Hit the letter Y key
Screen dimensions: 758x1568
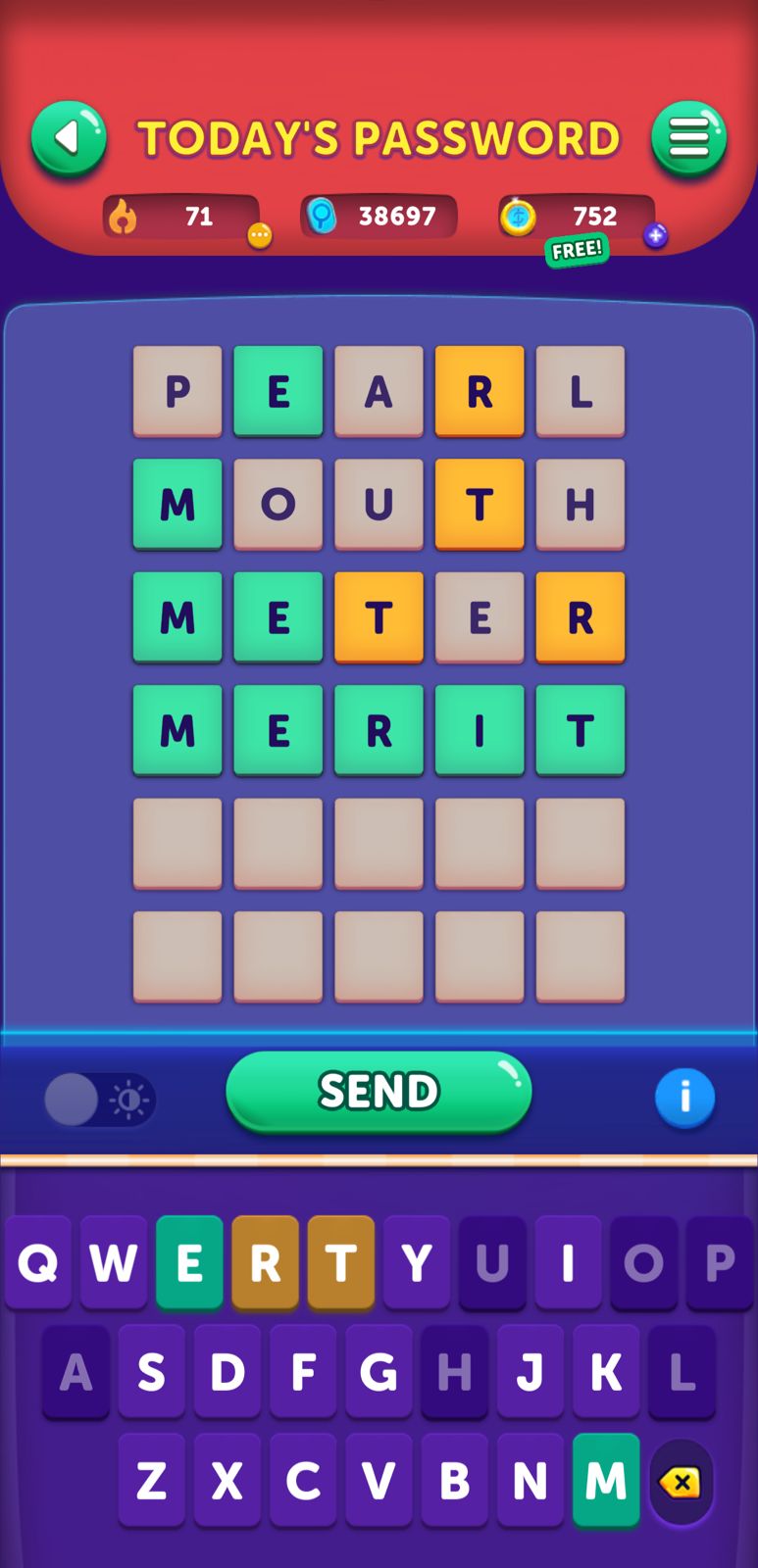[417, 1263]
